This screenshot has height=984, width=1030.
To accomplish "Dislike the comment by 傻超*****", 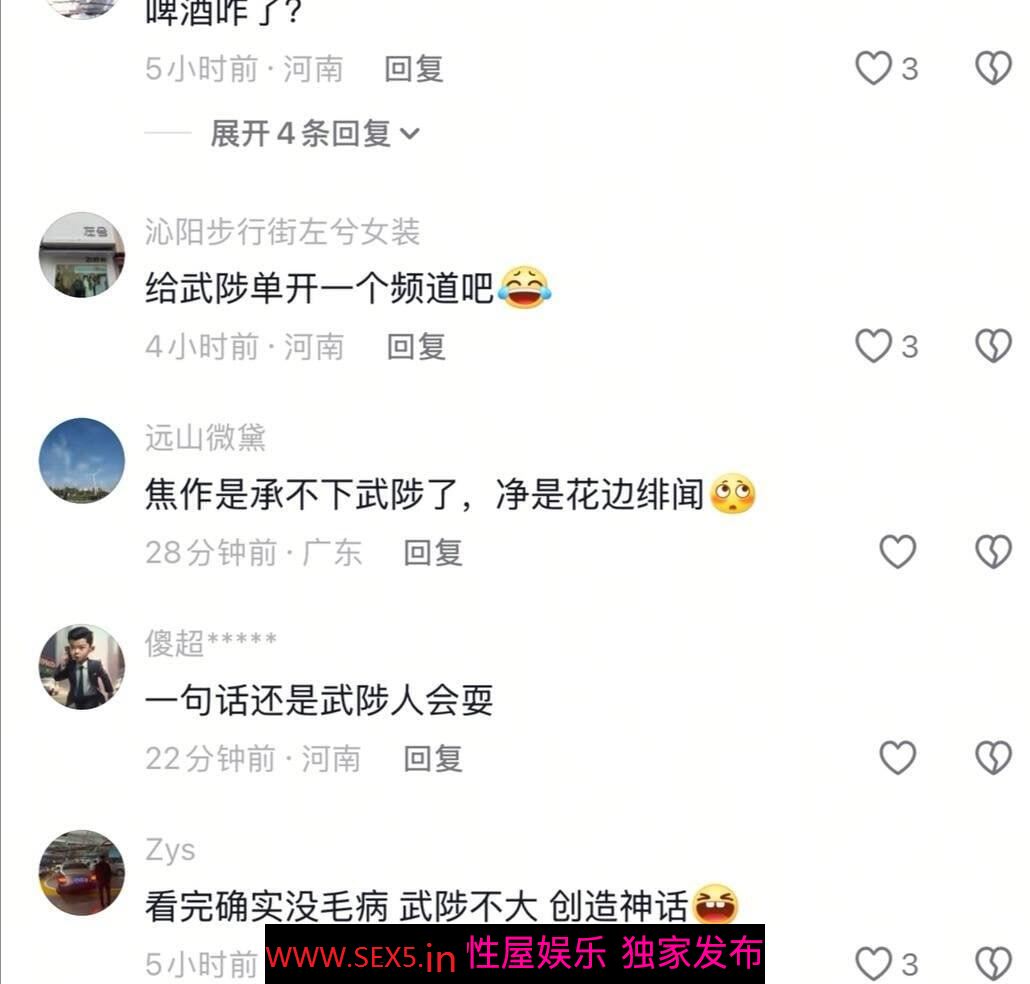I will pos(993,759).
